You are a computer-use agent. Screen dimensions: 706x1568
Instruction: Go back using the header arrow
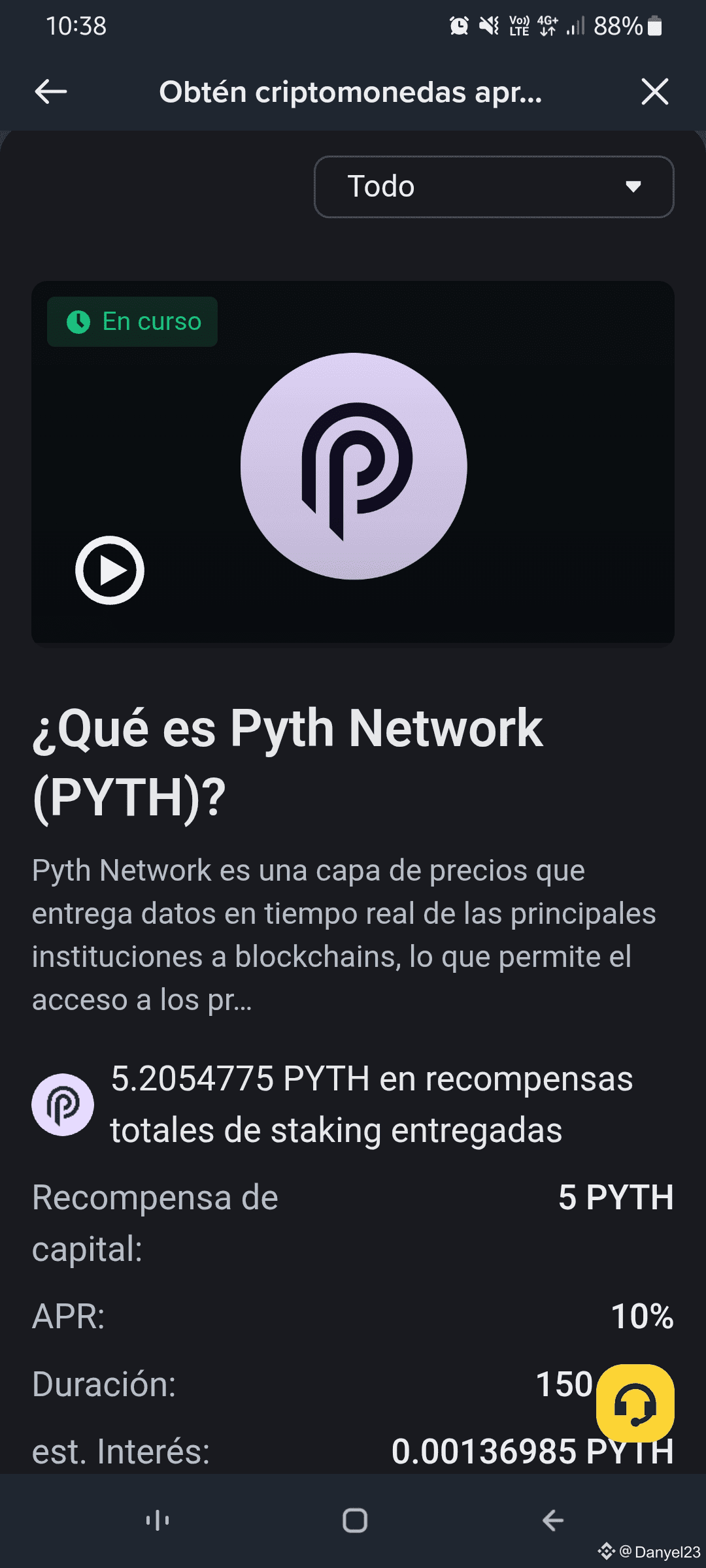coord(51,91)
